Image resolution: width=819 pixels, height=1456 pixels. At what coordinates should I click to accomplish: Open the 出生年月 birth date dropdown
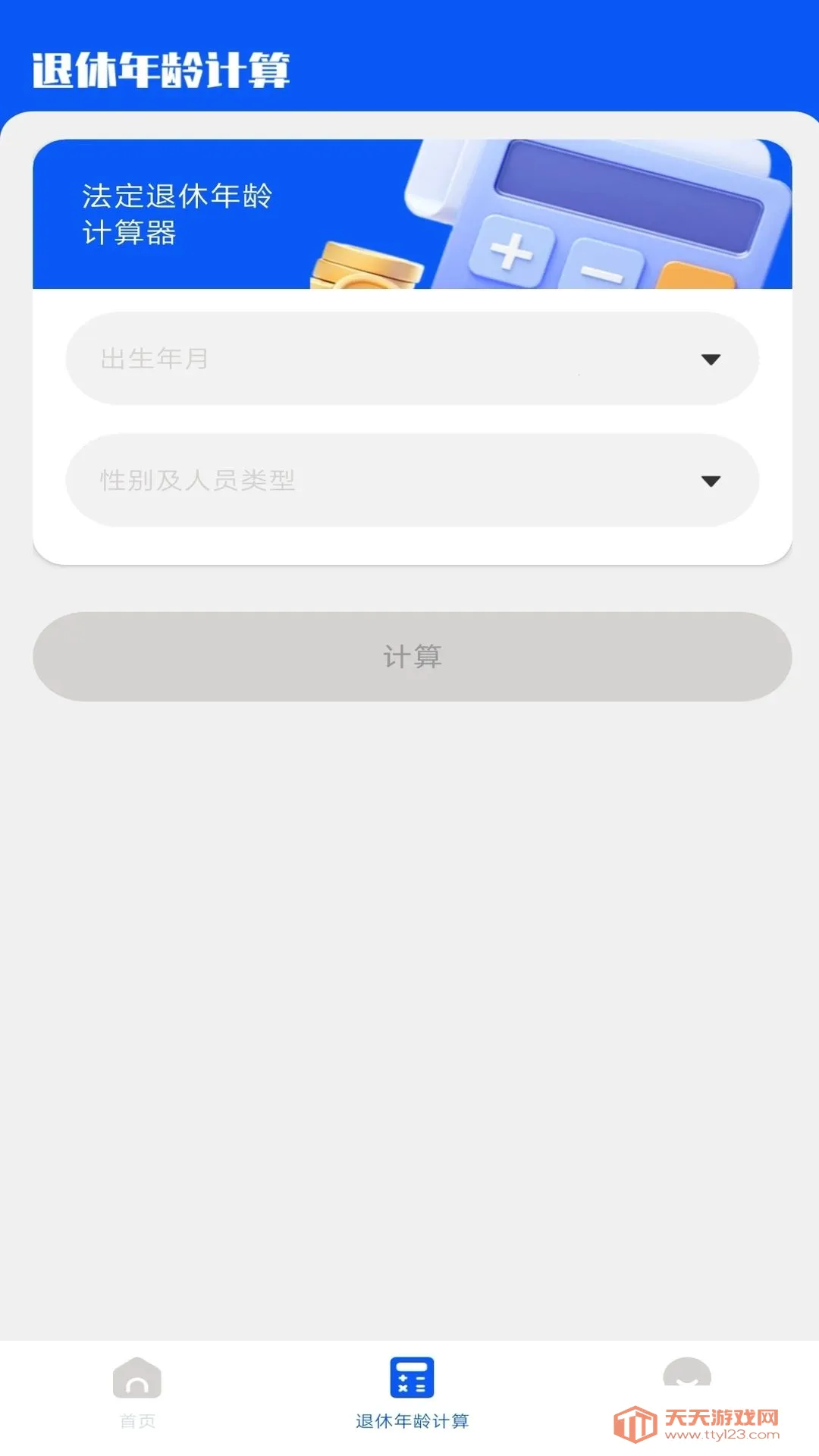coord(409,358)
